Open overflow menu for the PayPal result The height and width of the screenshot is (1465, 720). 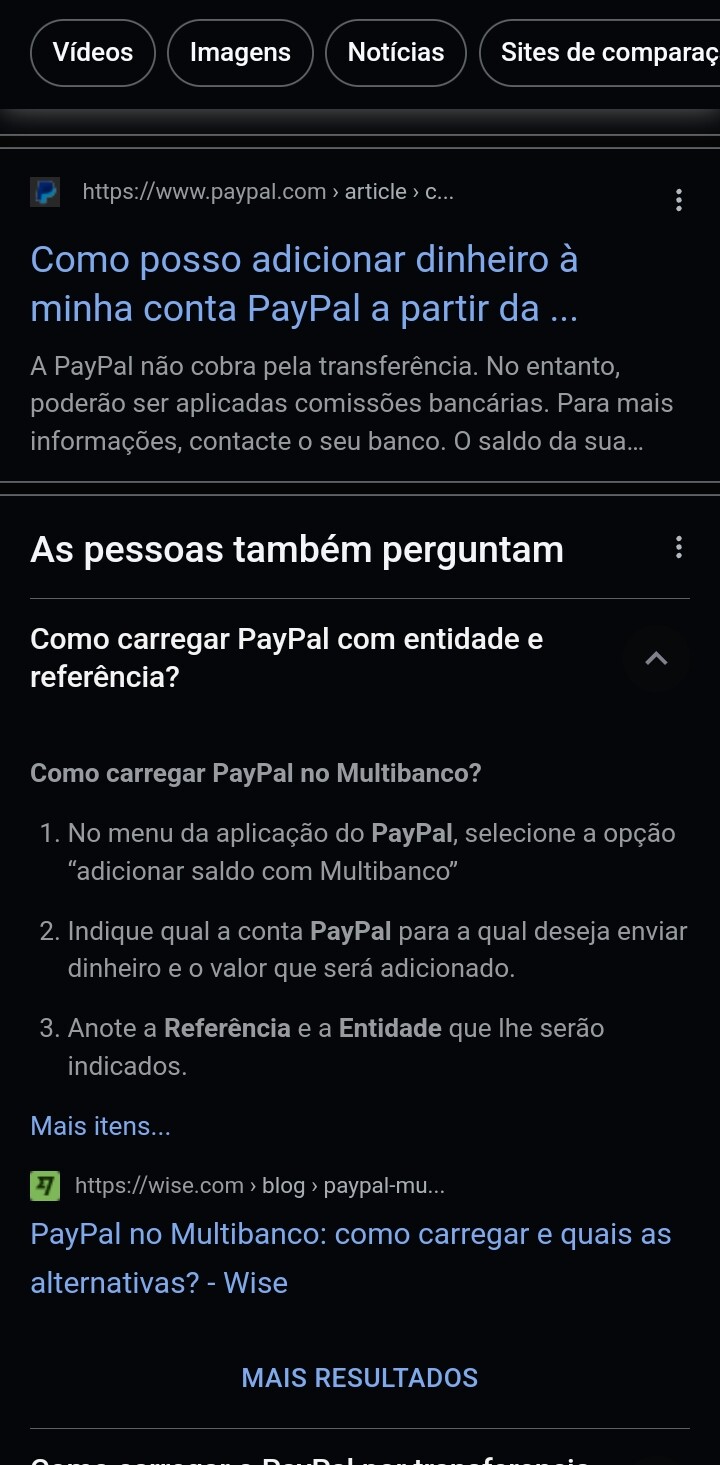click(679, 201)
